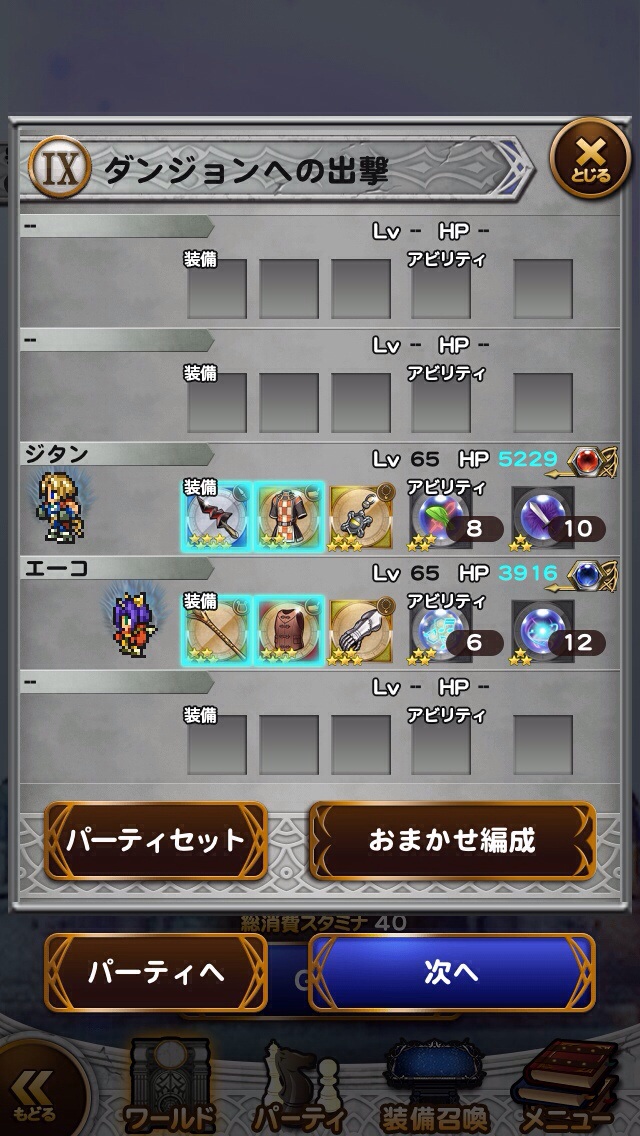This screenshot has height=1136, width=640.
Task: Go to party screen via パーティへ
Action: [156, 972]
